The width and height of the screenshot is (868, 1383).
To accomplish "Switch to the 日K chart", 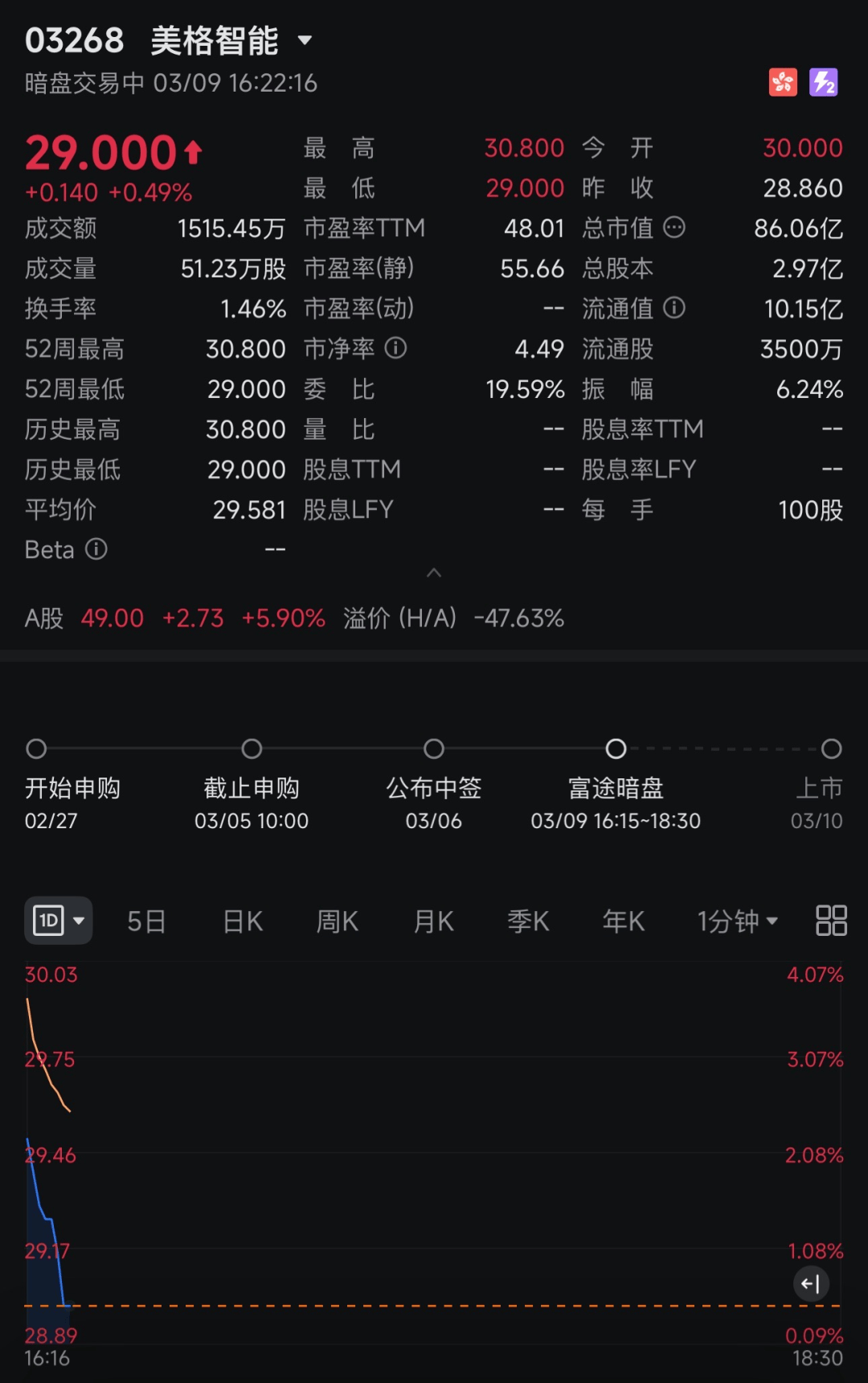I will coord(243,921).
